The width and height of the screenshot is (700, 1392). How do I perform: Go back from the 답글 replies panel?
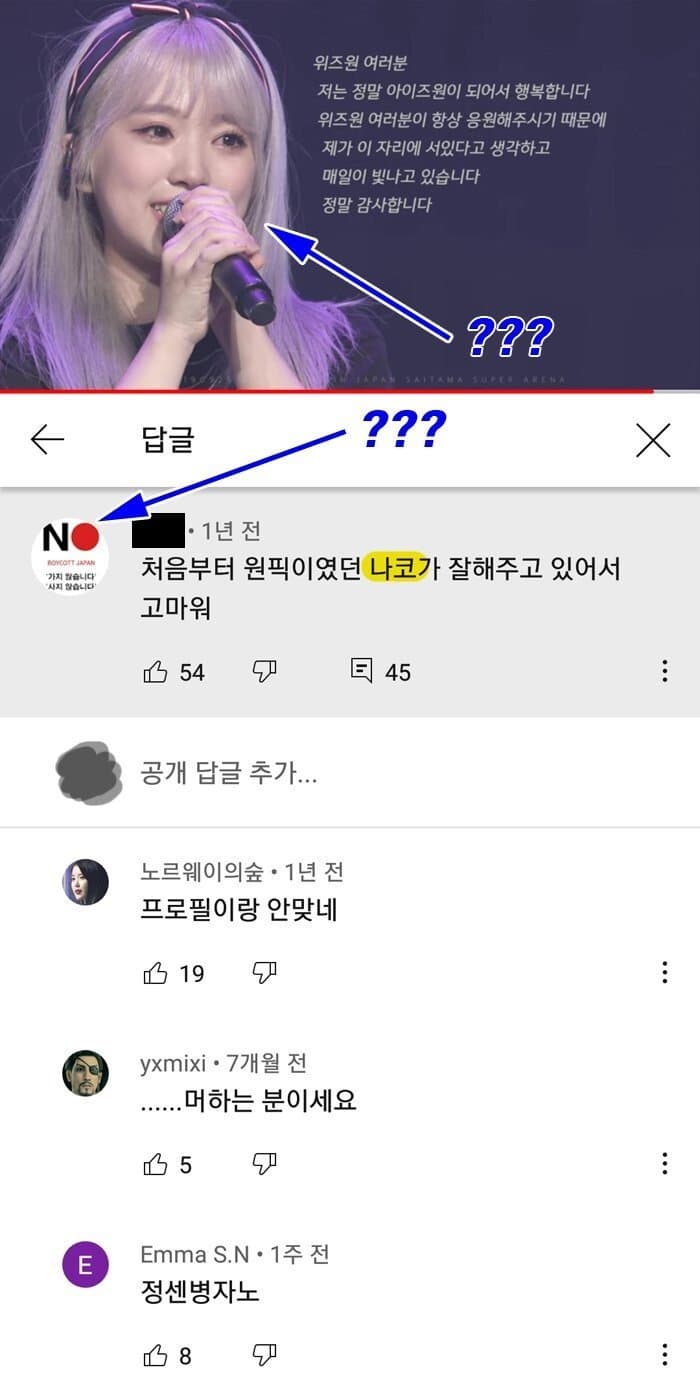pyautogui.click(x=47, y=440)
